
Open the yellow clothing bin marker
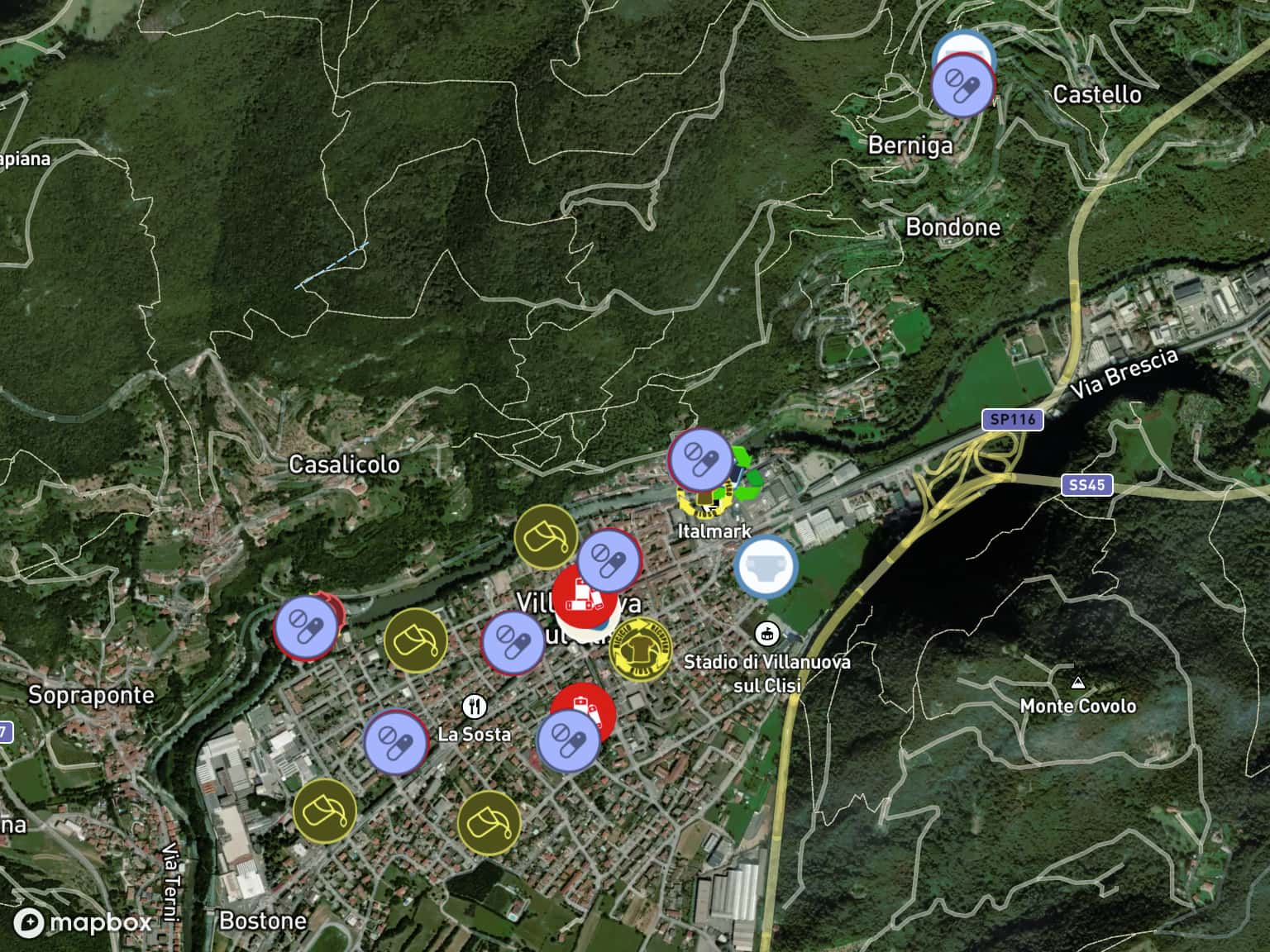(641, 650)
